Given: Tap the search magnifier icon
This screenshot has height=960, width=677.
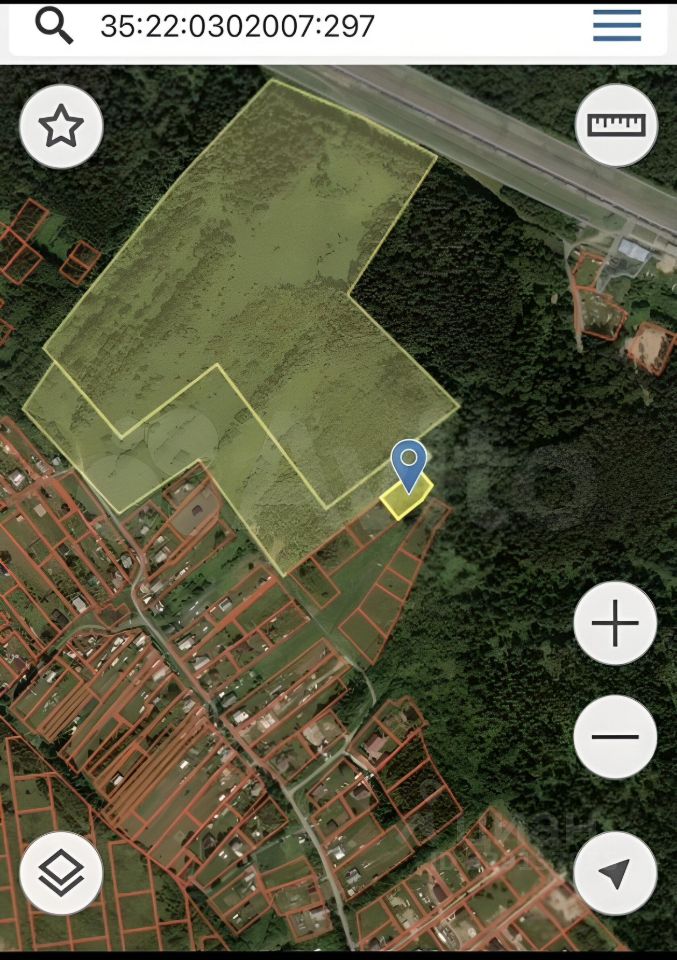Looking at the screenshot, I should click(54, 26).
